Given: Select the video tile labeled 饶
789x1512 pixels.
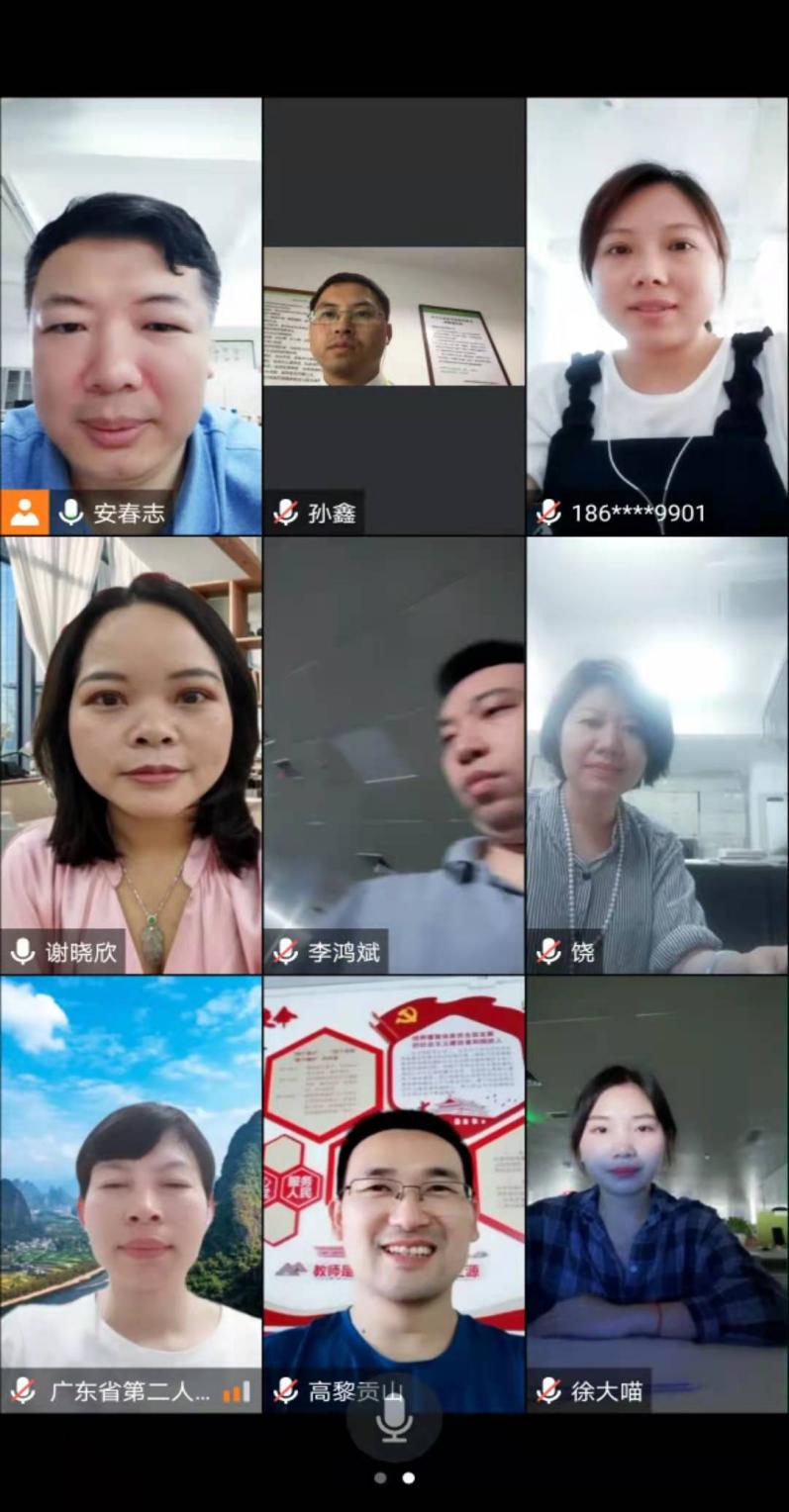Looking at the screenshot, I should [657, 755].
